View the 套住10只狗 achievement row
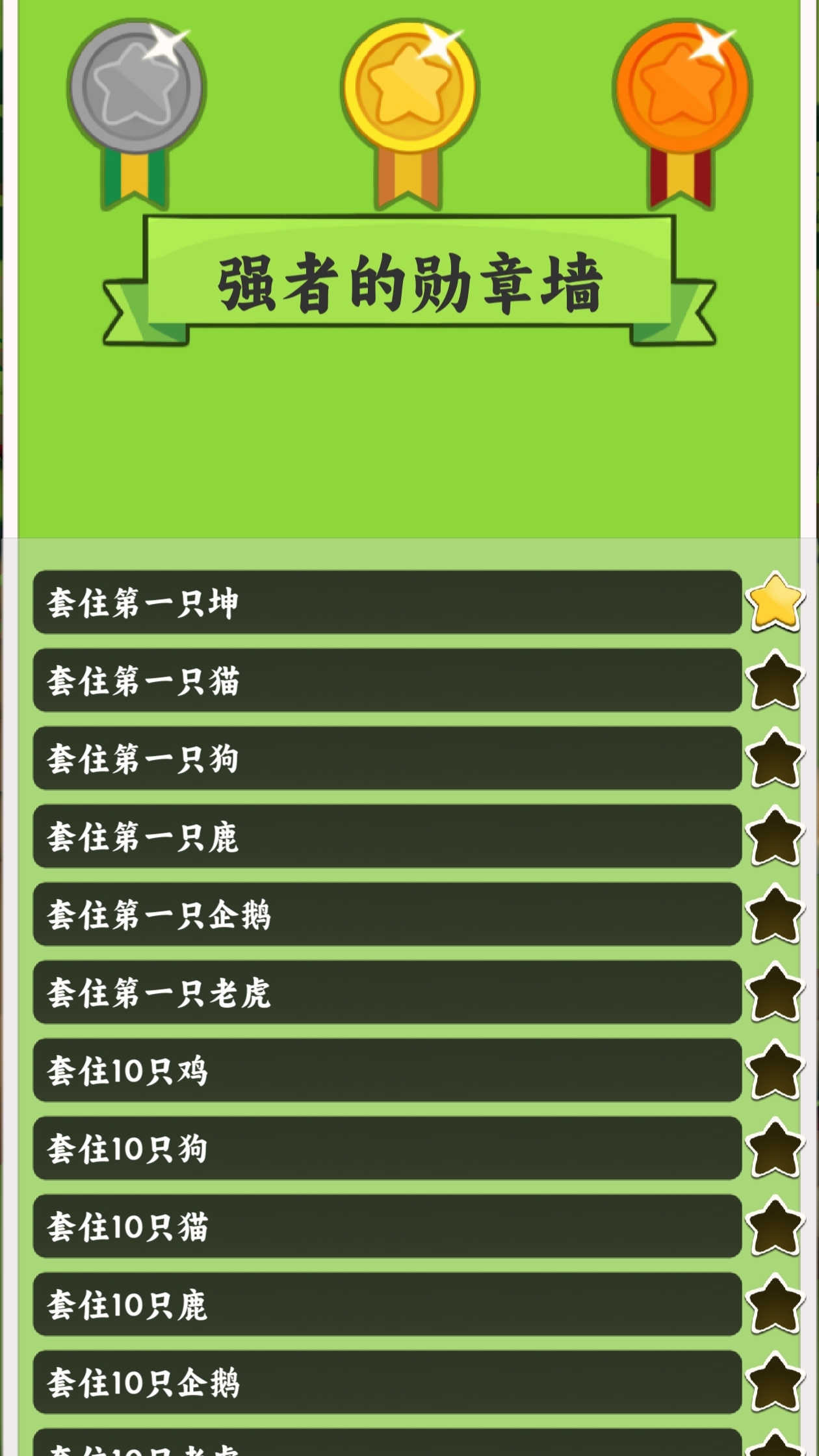 [387, 1149]
